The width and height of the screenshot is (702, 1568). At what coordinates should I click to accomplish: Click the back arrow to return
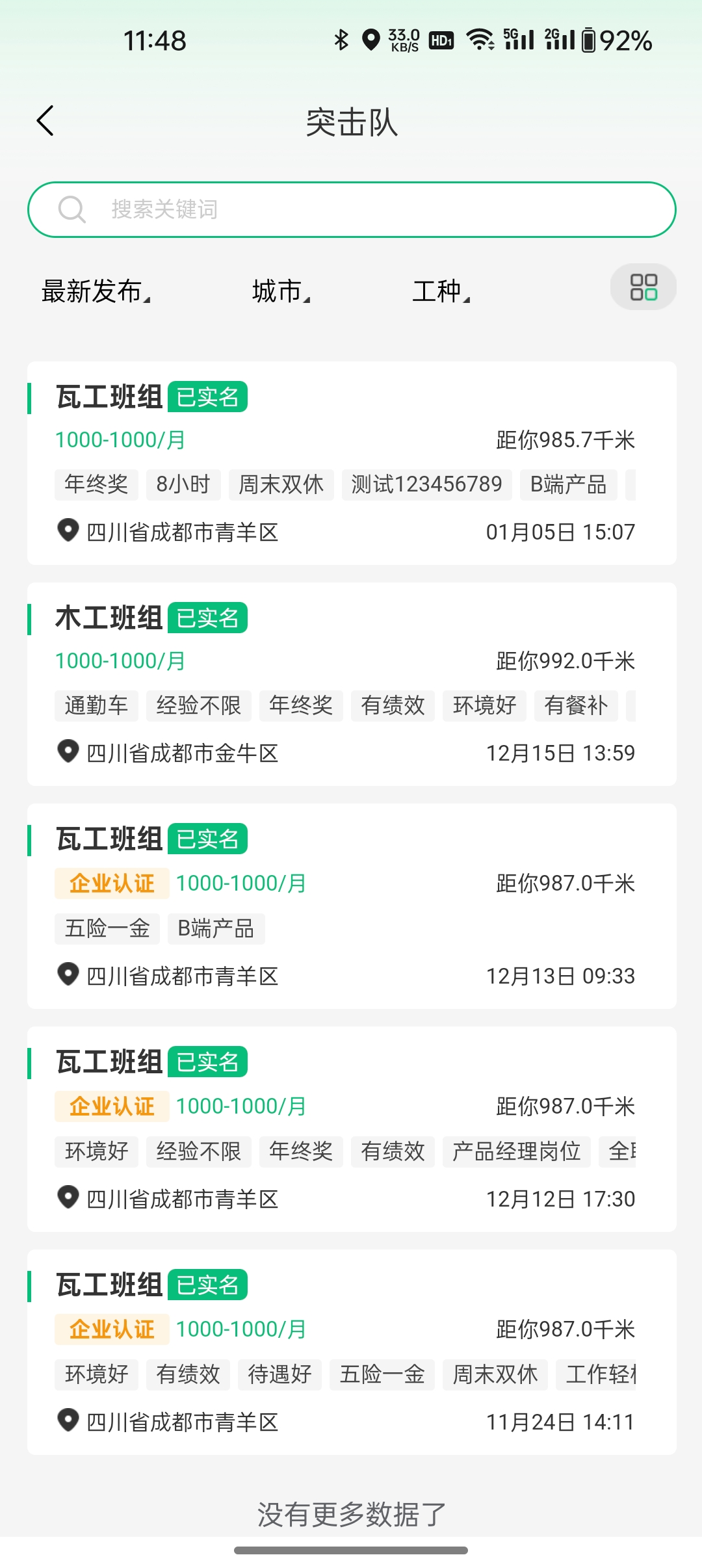click(x=45, y=121)
